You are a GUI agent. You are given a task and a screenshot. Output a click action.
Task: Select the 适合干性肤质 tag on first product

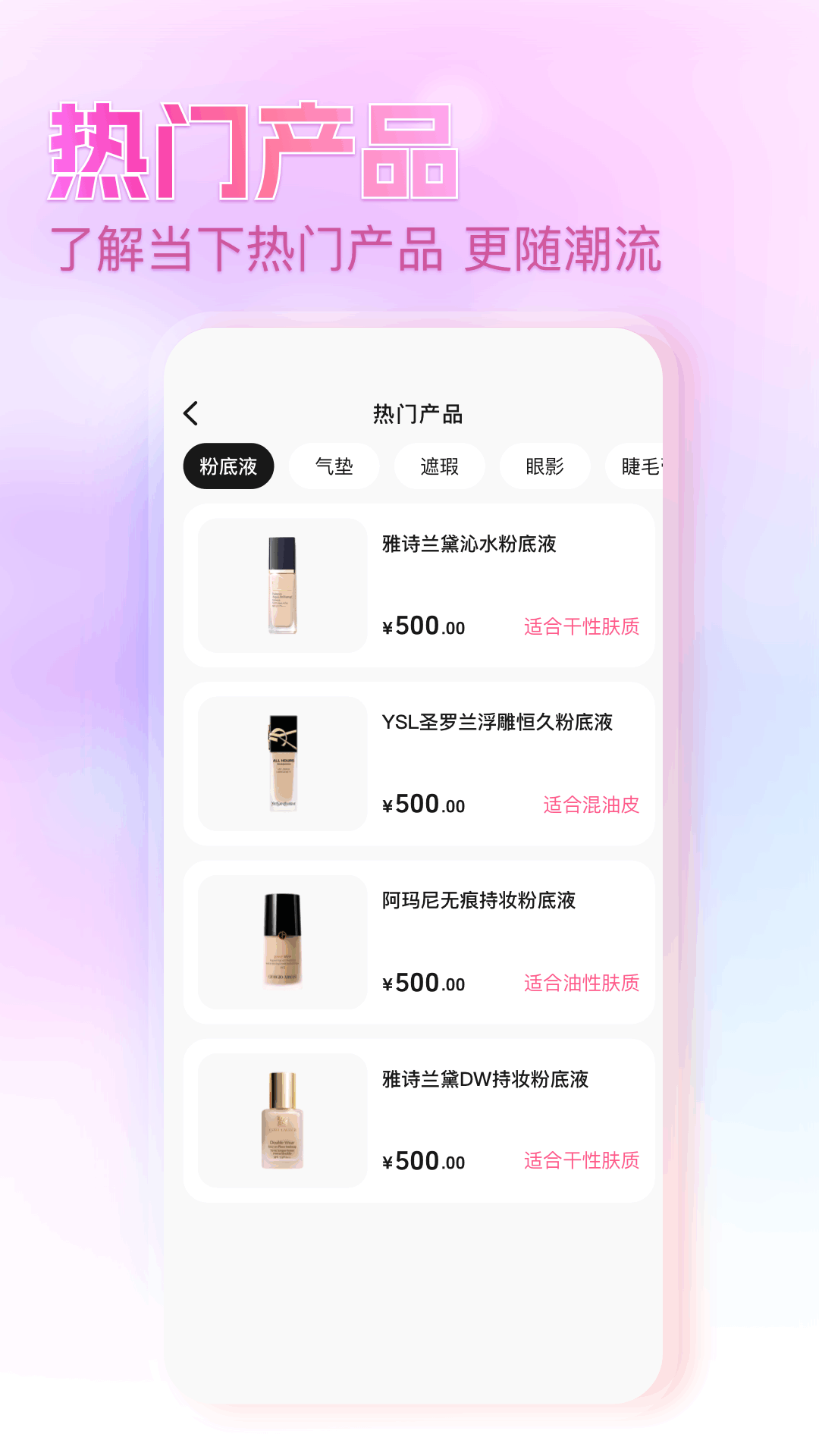581,627
